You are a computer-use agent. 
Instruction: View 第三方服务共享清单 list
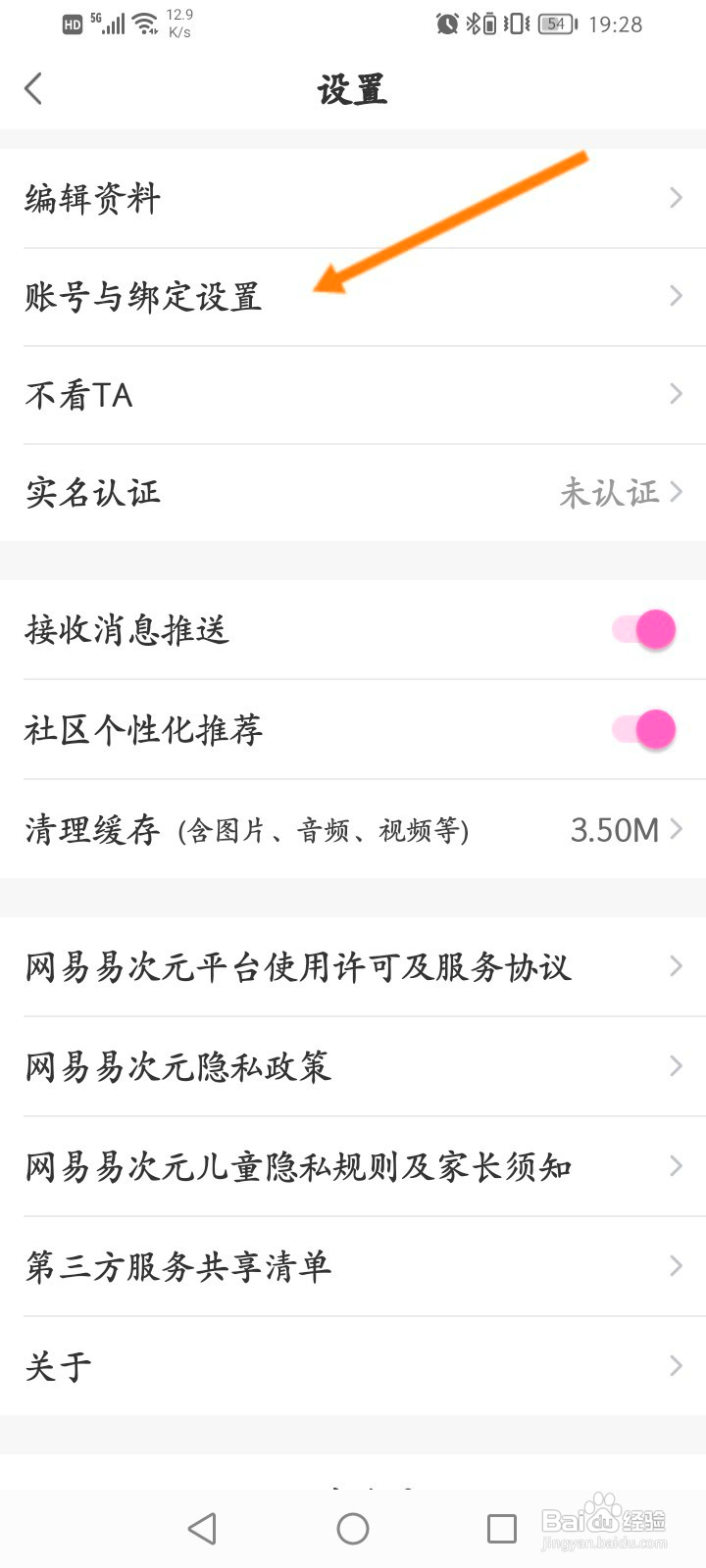(176, 1265)
